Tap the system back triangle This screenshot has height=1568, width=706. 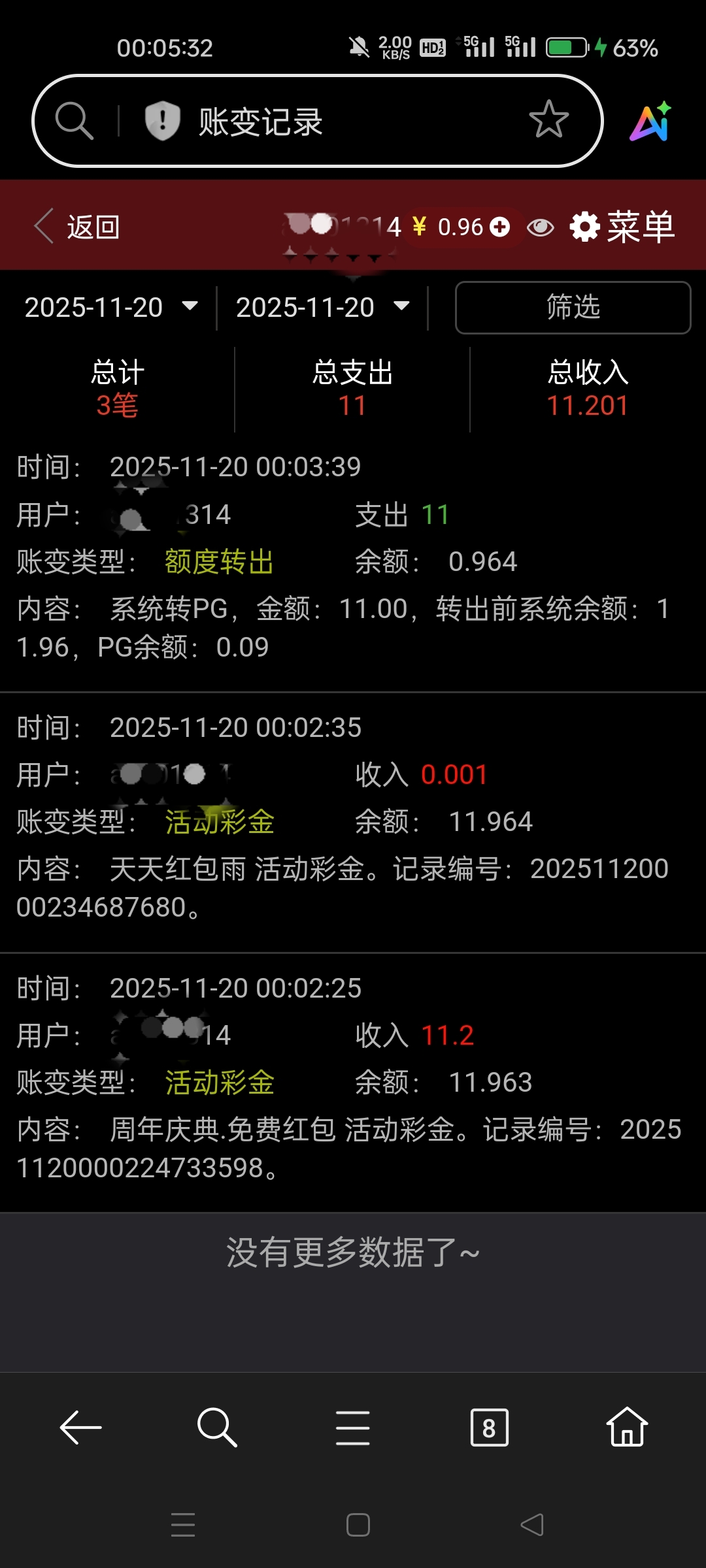[x=532, y=1525]
